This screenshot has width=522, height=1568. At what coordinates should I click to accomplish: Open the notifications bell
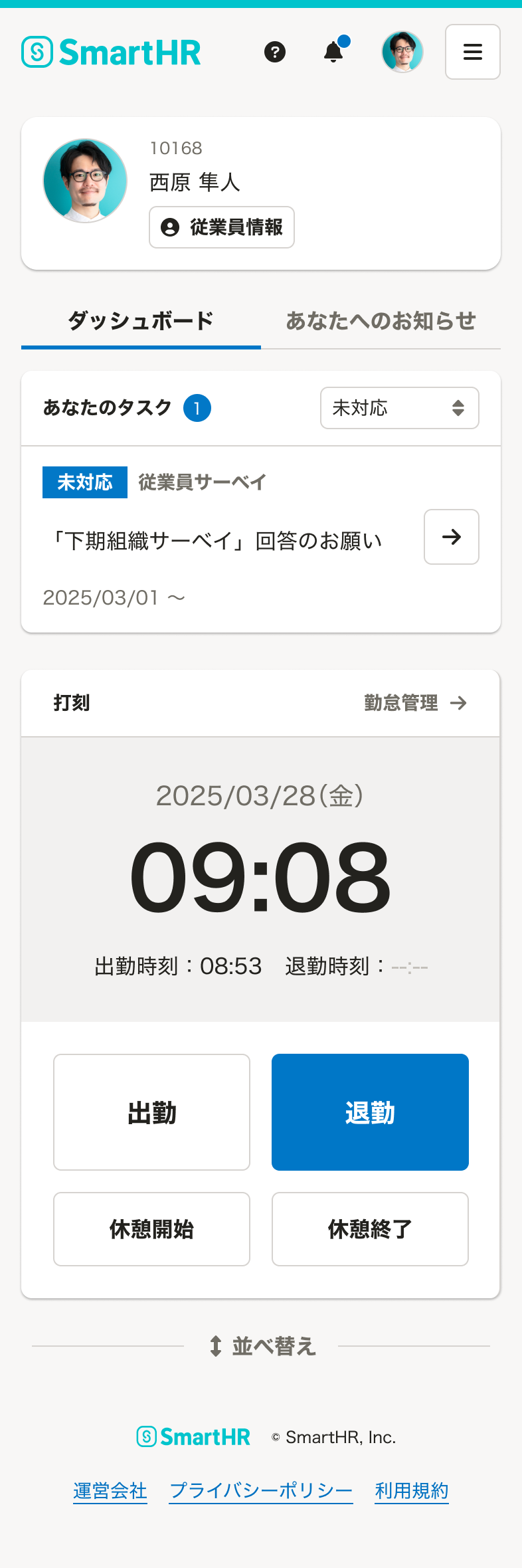[x=333, y=52]
